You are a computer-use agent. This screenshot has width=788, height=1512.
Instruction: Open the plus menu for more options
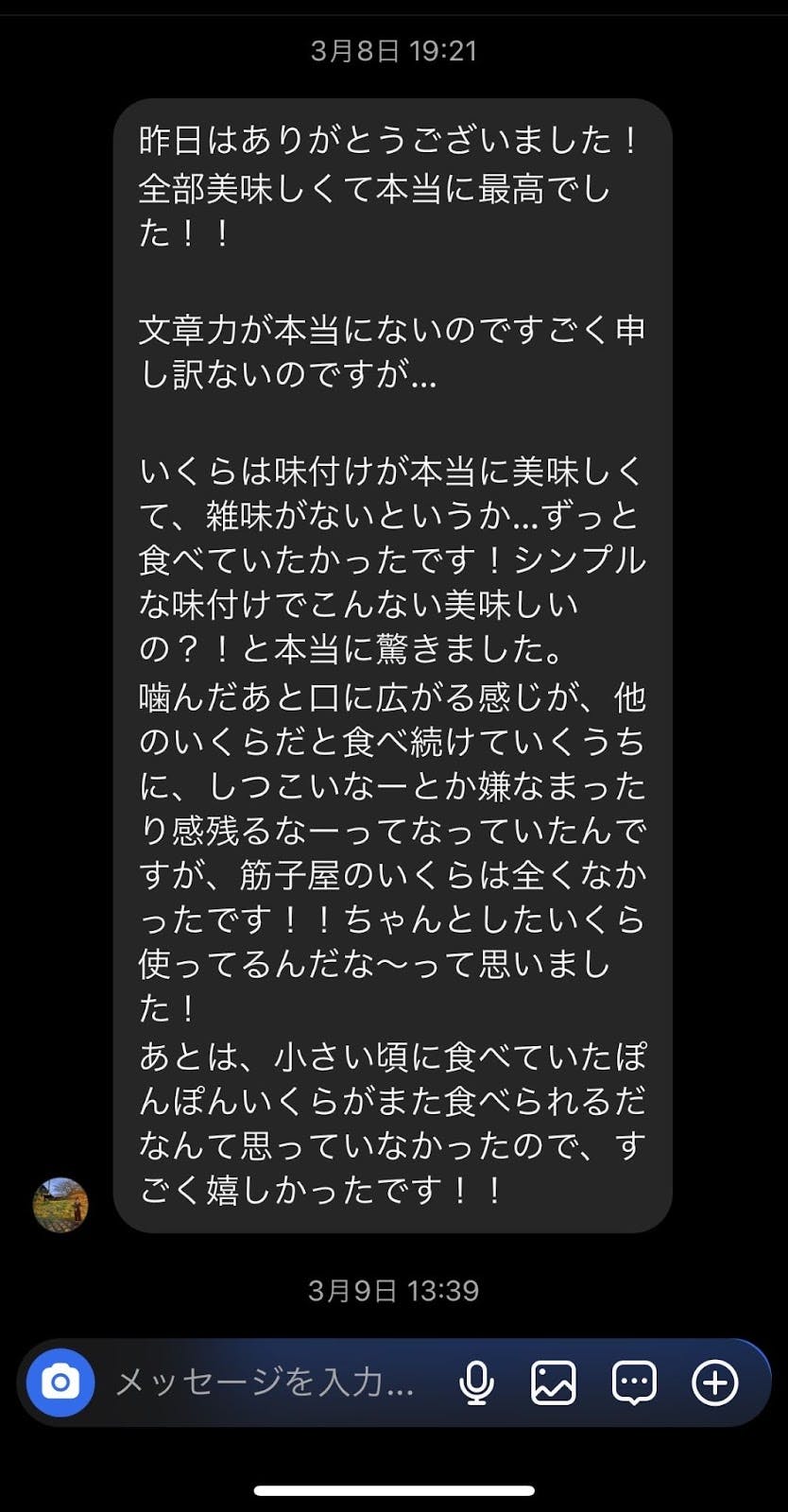(715, 1383)
